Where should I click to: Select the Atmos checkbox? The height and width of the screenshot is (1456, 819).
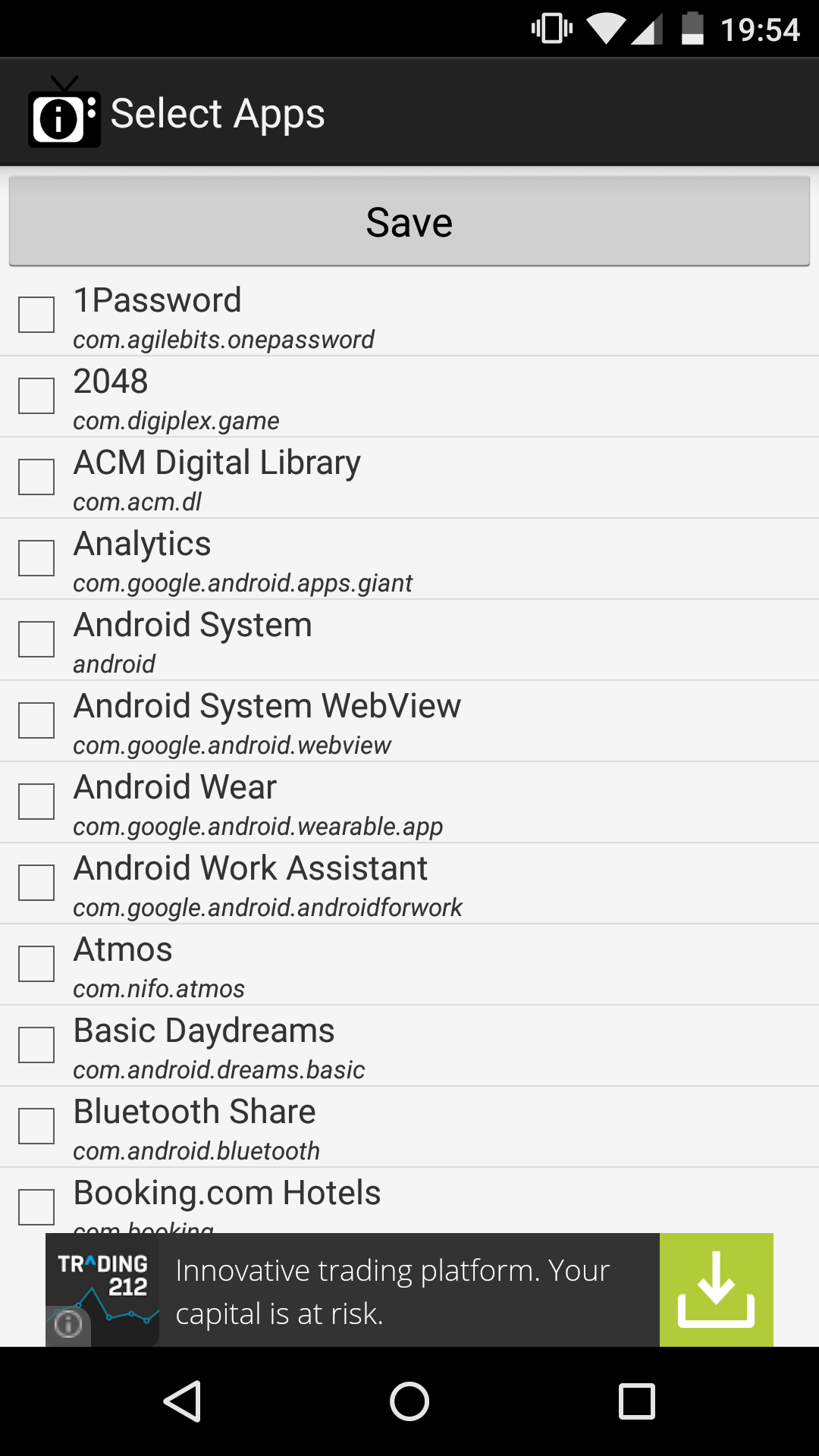pyautogui.click(x=36, y=964)
